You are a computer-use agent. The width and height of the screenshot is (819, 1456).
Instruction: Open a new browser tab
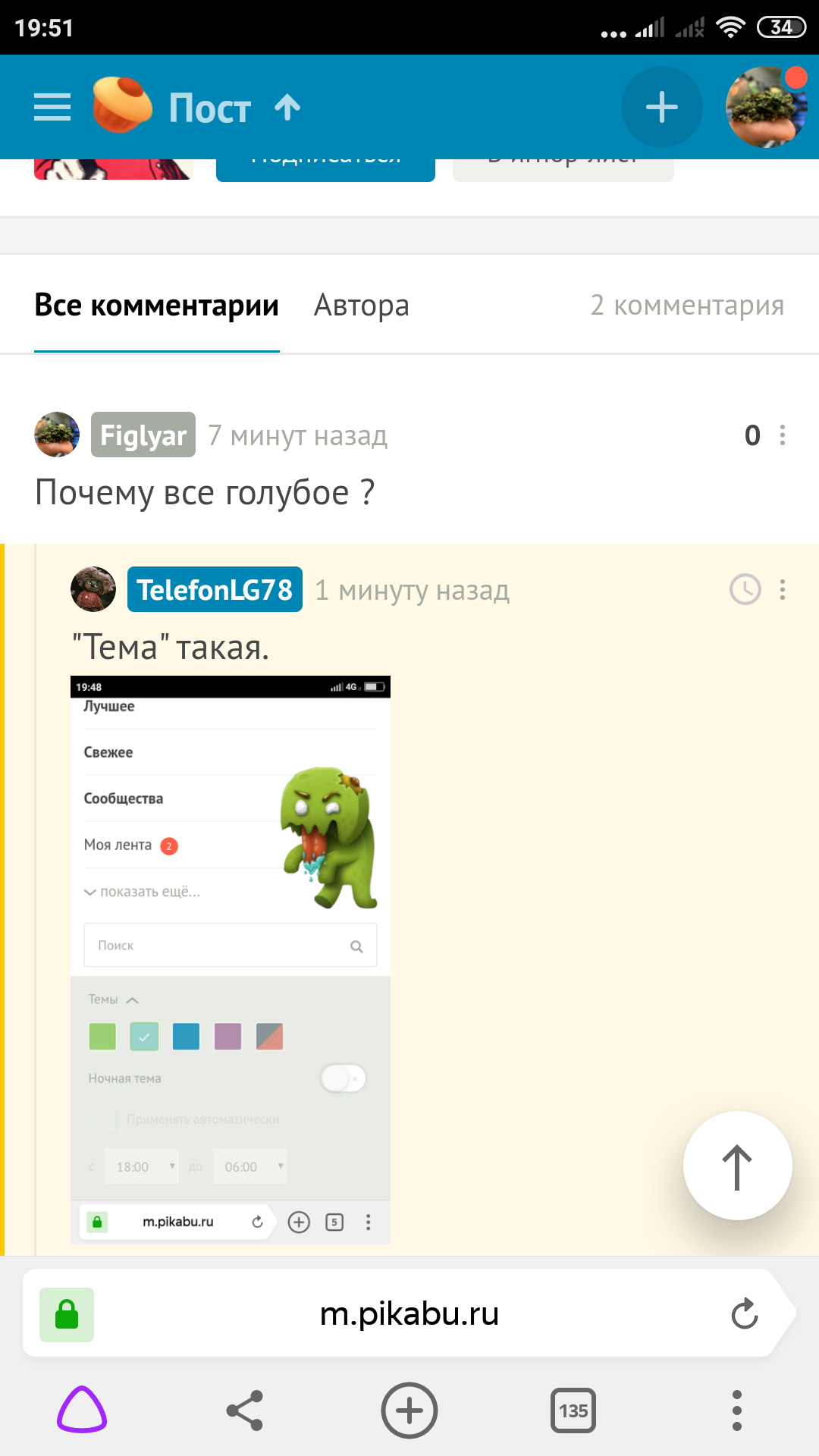pos(409,1410)
